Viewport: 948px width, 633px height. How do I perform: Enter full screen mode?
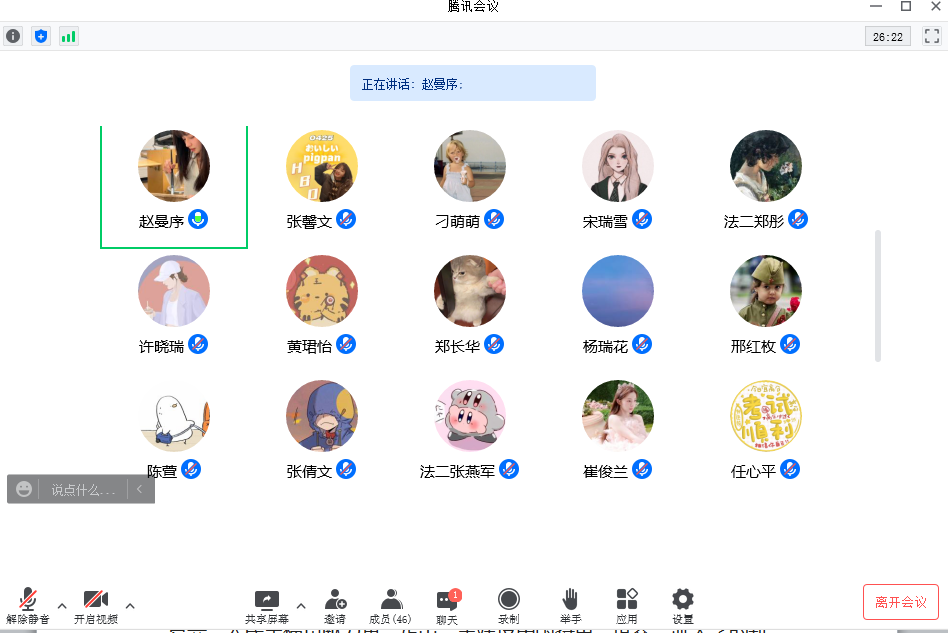(x=932, y=36)
